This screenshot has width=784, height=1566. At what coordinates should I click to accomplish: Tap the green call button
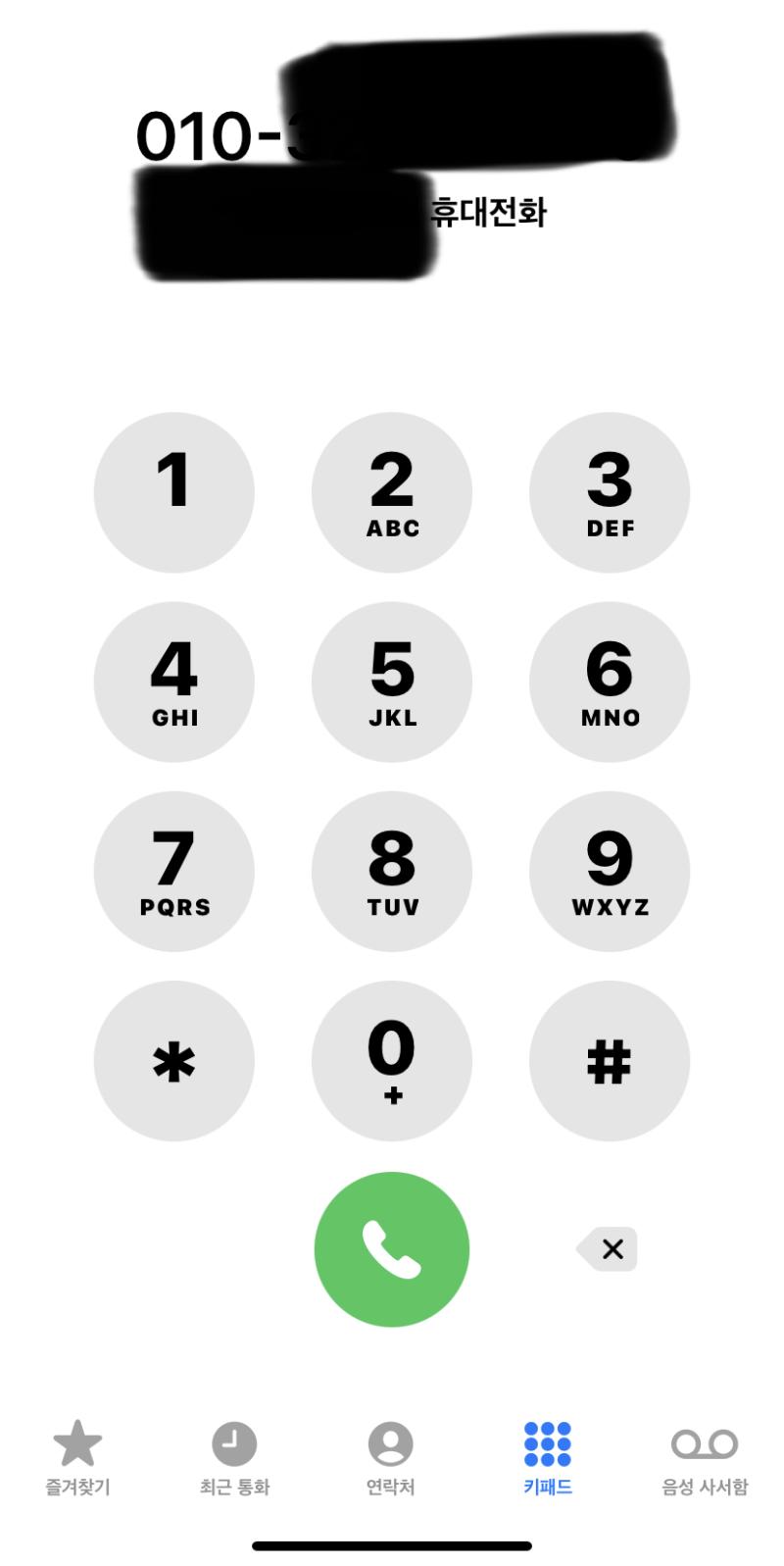[x=392, y=1249]
